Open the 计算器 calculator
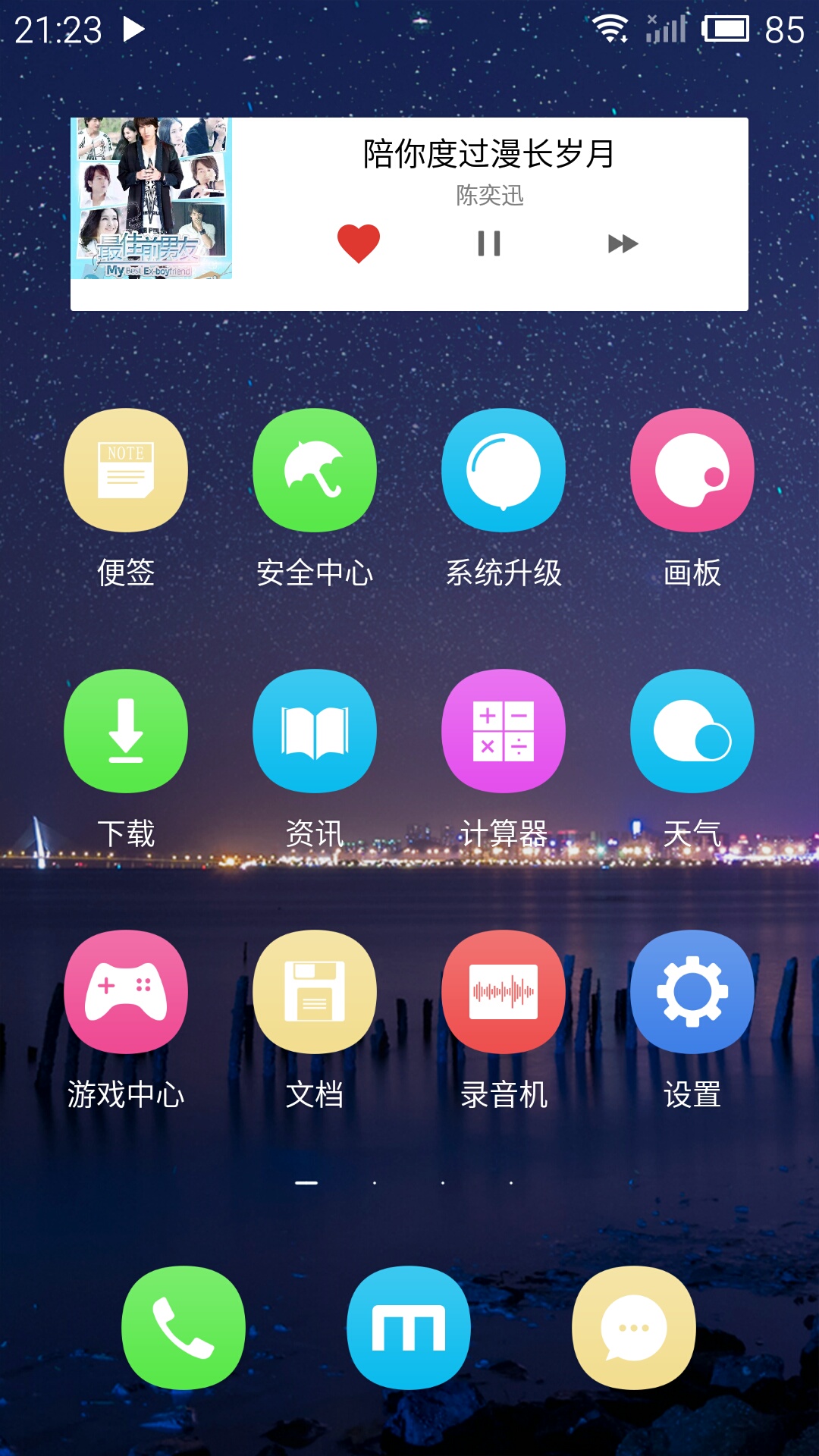Viewport: 819px width, 1456px height. [x=504, y=731]
